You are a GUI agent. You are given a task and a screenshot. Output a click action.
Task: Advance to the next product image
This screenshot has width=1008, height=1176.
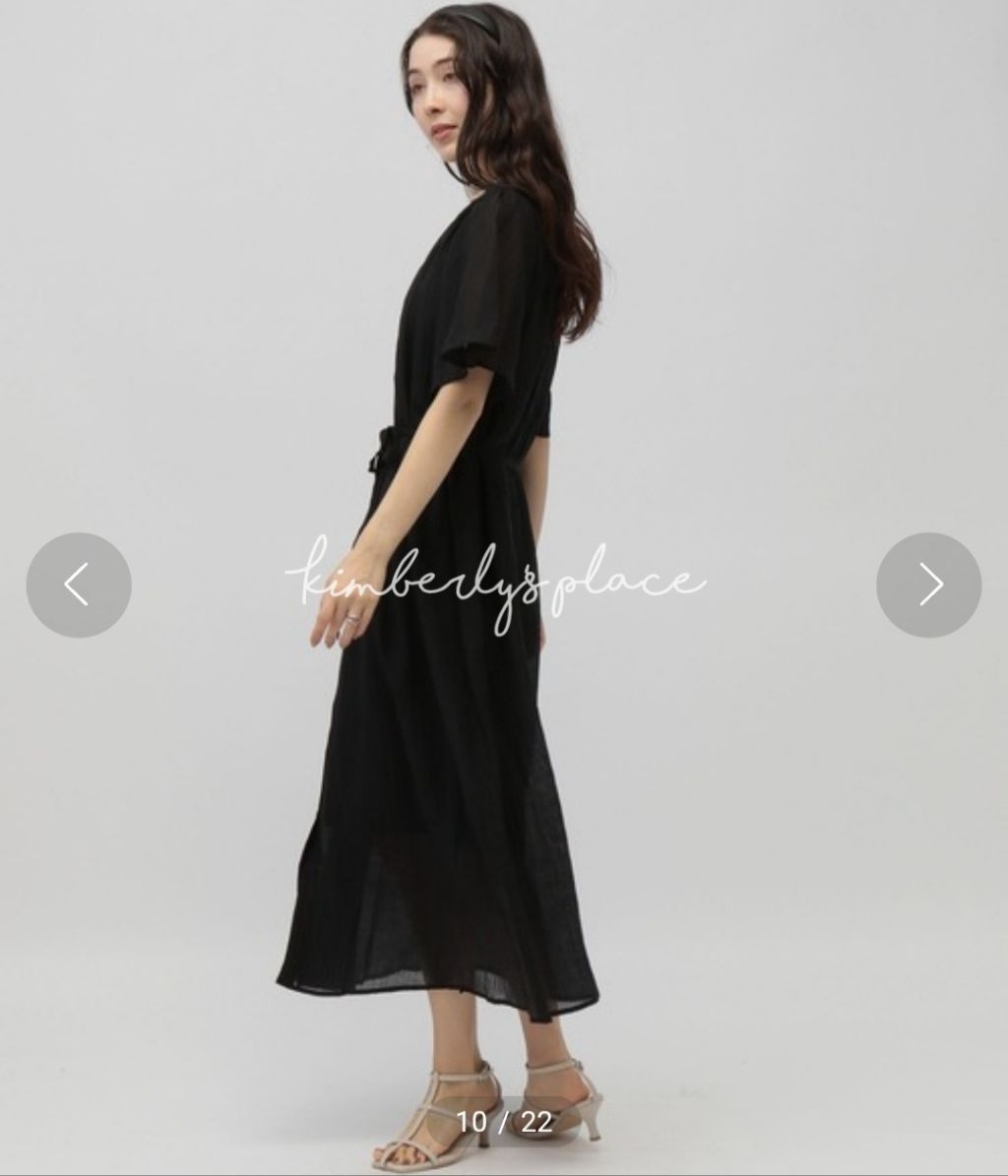928,585
